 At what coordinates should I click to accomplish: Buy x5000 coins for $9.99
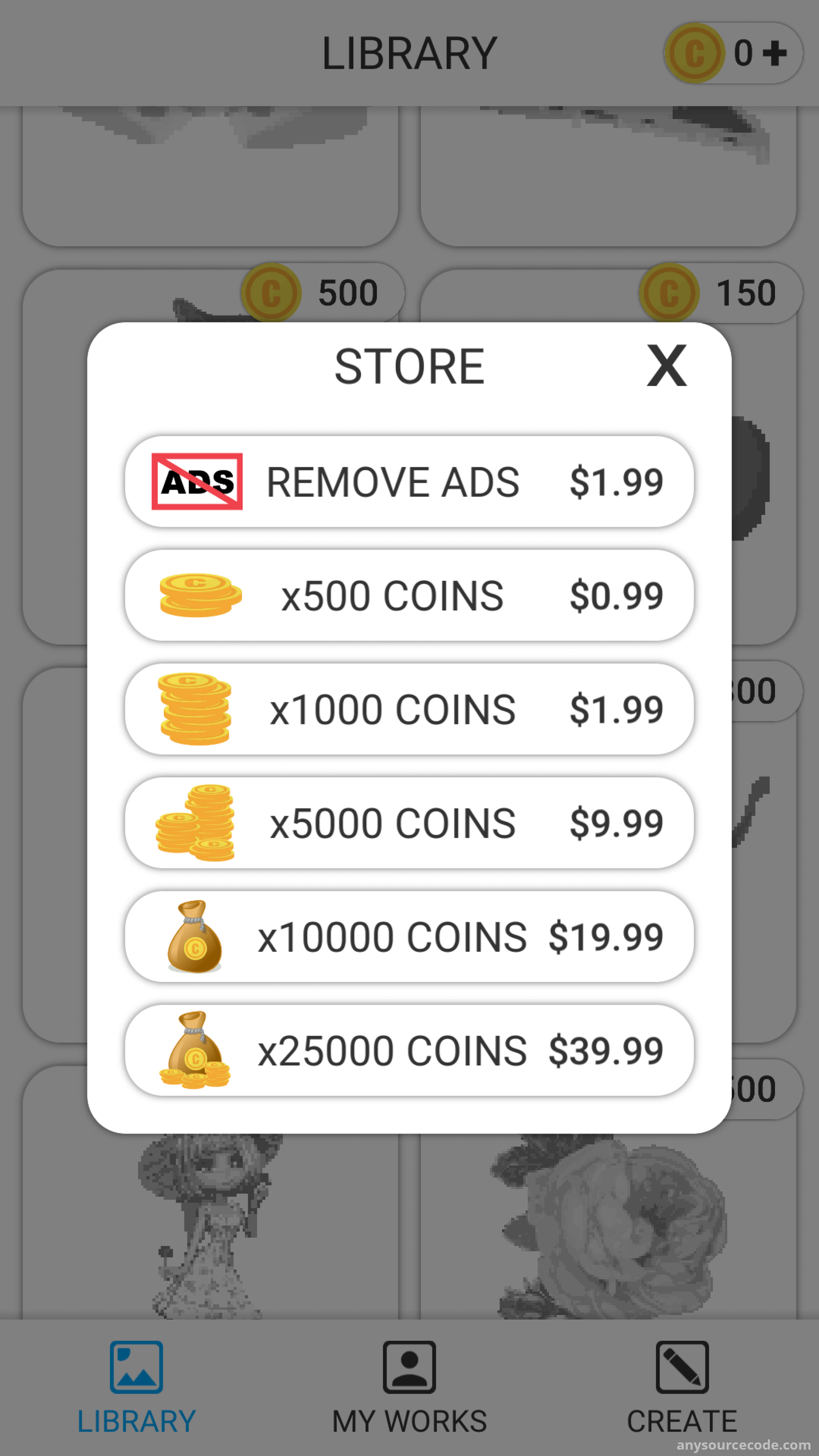[409, 823]
